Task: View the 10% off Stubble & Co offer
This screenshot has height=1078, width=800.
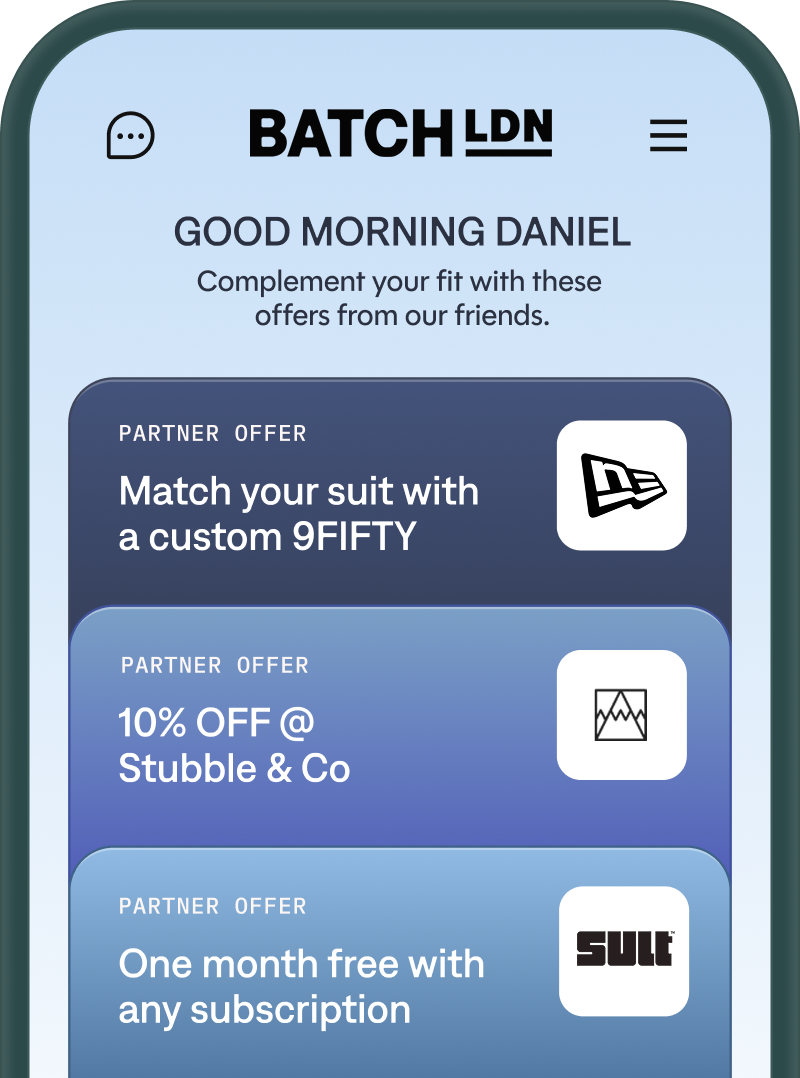Action: (235, 745)
